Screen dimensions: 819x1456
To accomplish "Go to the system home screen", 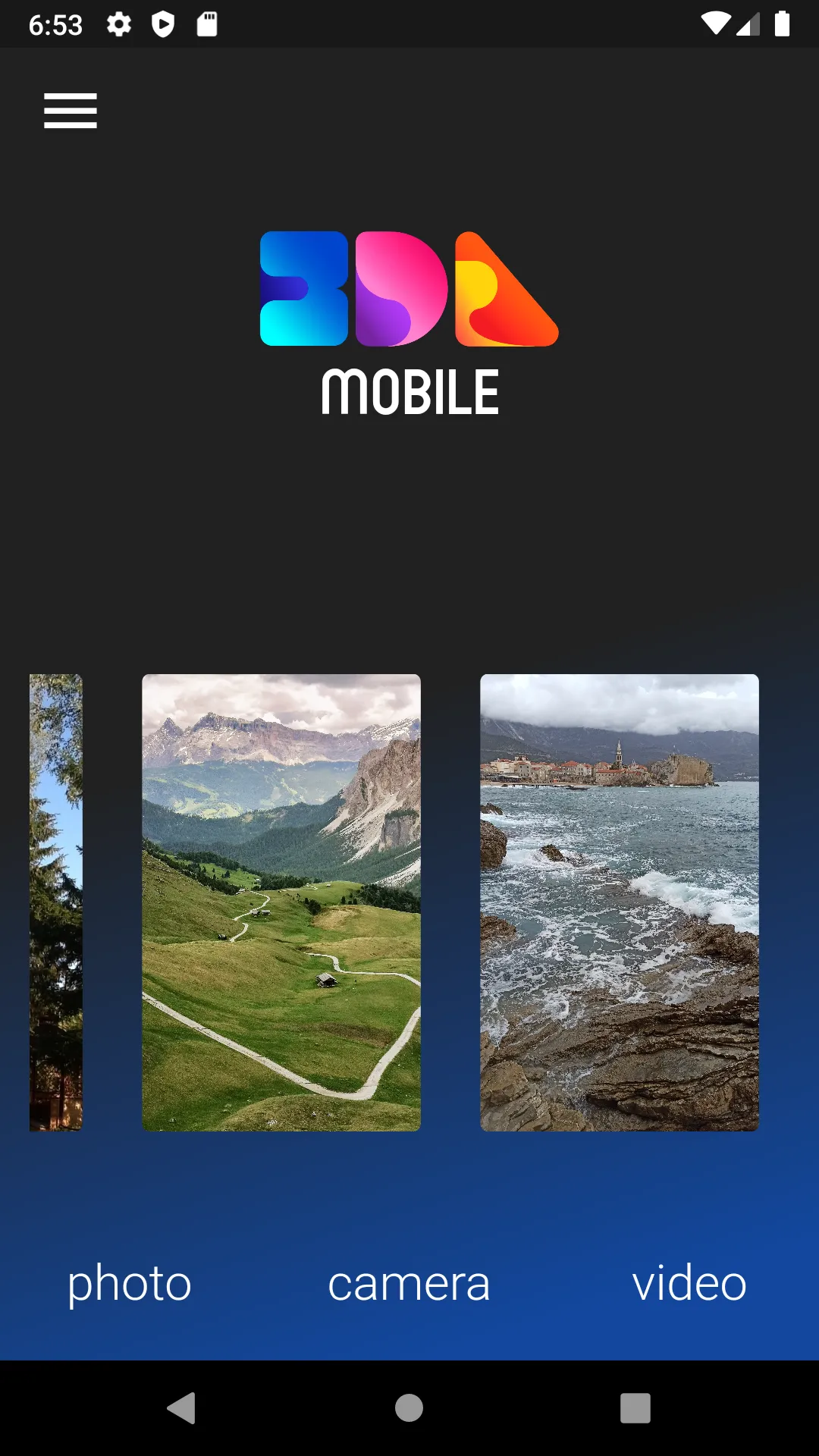I will 409,1408.
